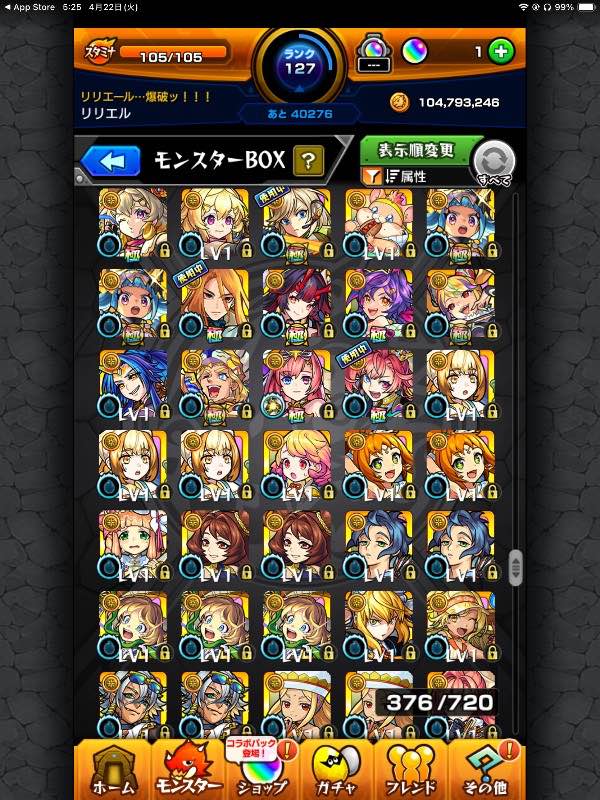
Task: Open the フレンド tab
Action: (x=412, y=769)
